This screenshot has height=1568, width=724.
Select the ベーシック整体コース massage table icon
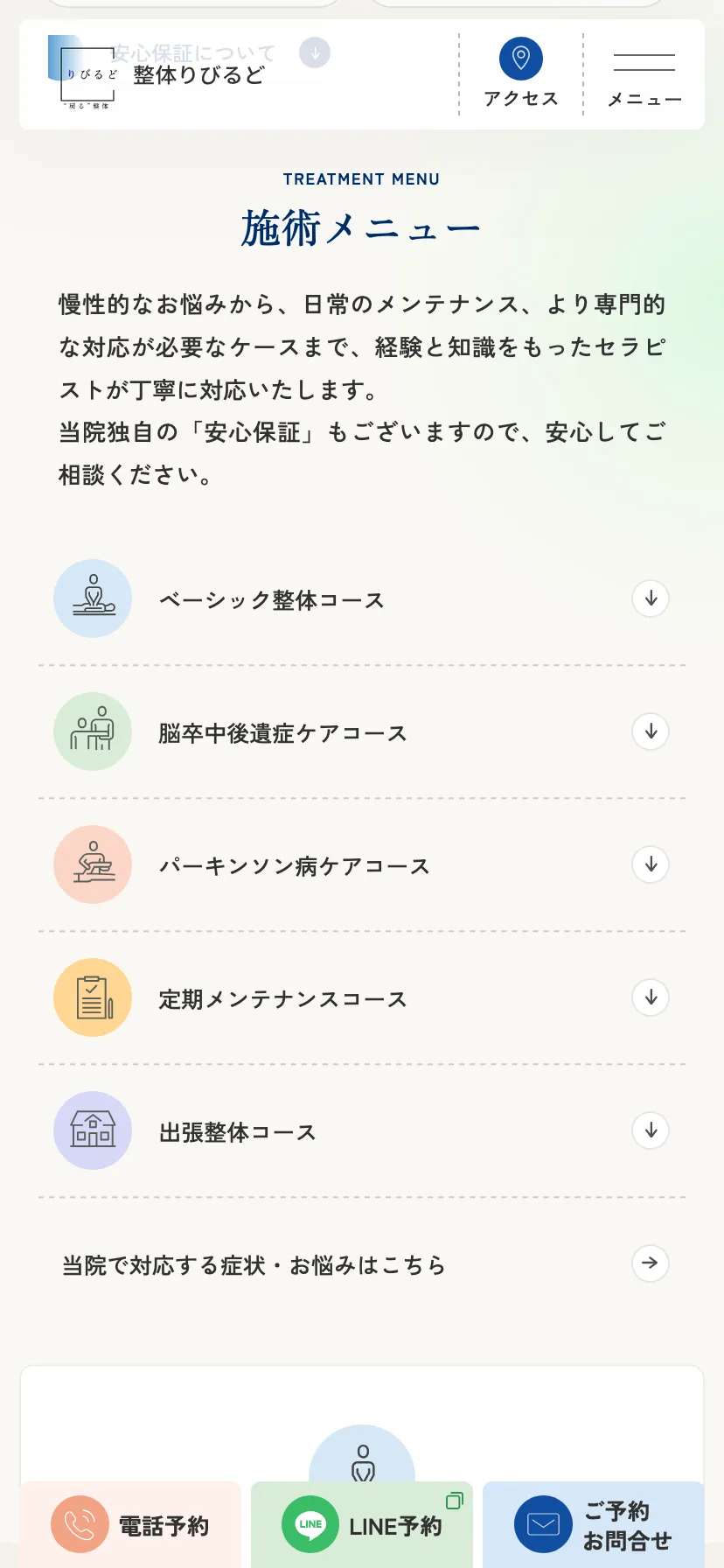click(93, 598)
